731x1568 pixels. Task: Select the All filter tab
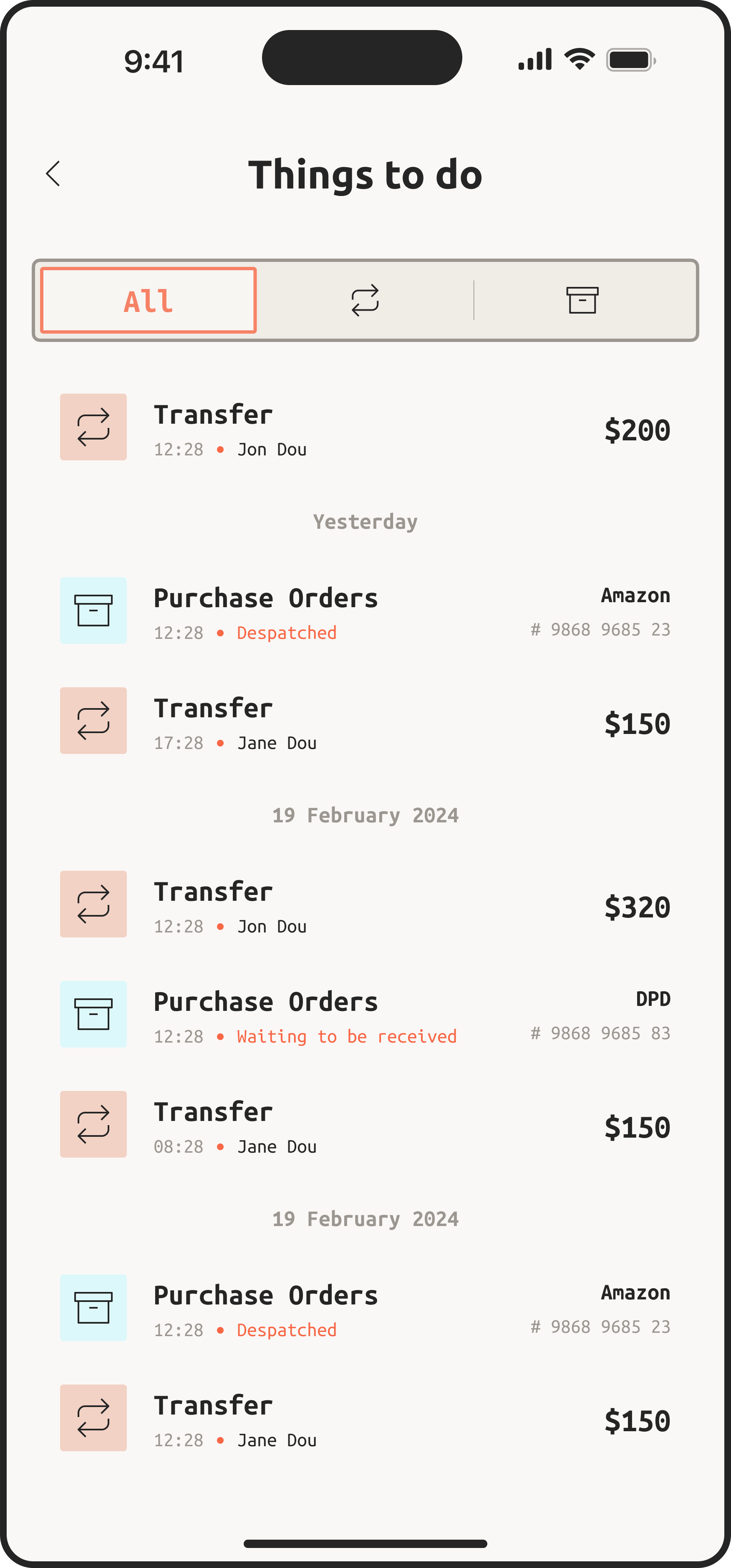pyautogui.click(x=149, y=300)
